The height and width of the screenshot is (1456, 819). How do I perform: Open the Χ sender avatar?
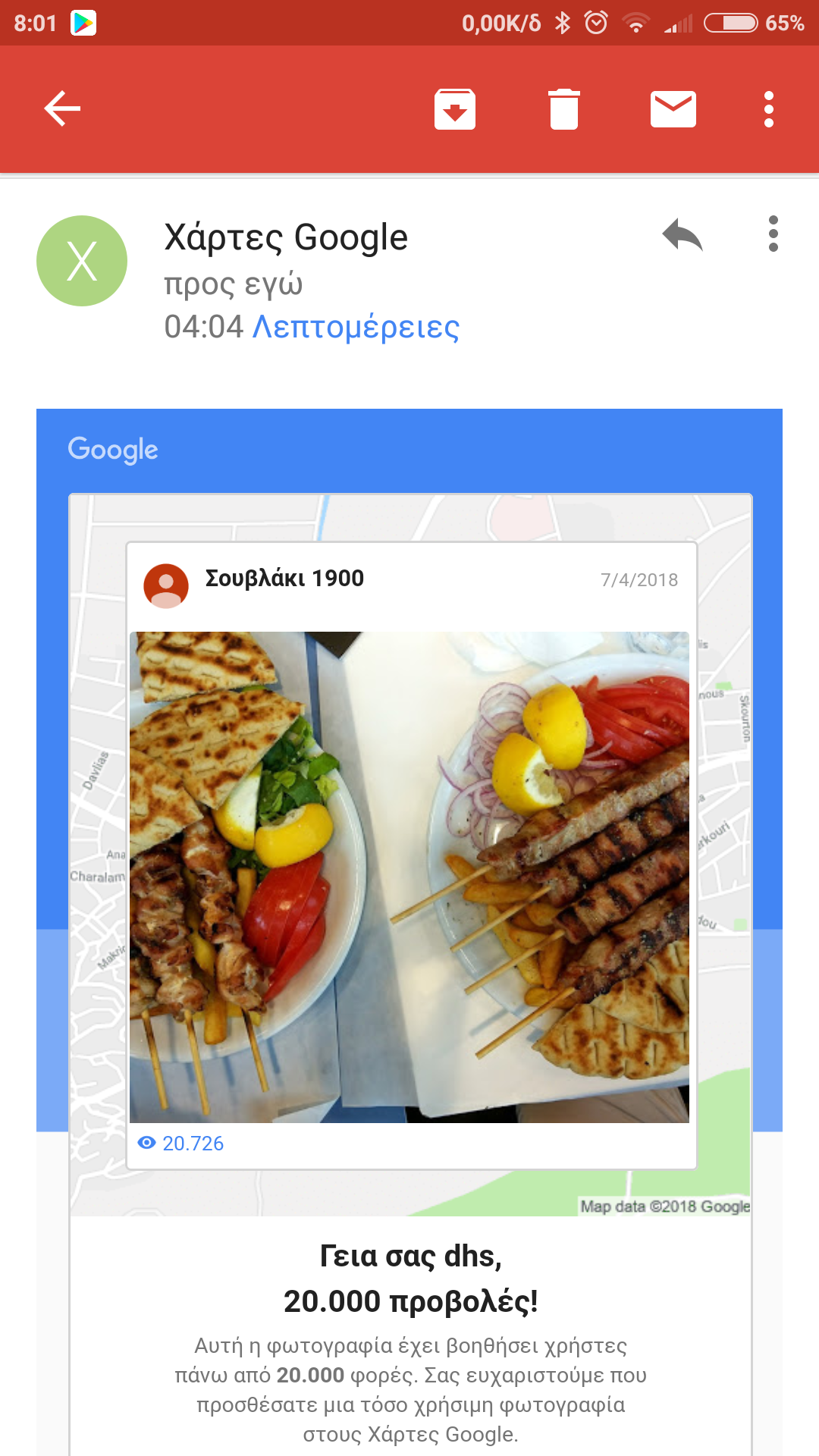tap(82, 261)
